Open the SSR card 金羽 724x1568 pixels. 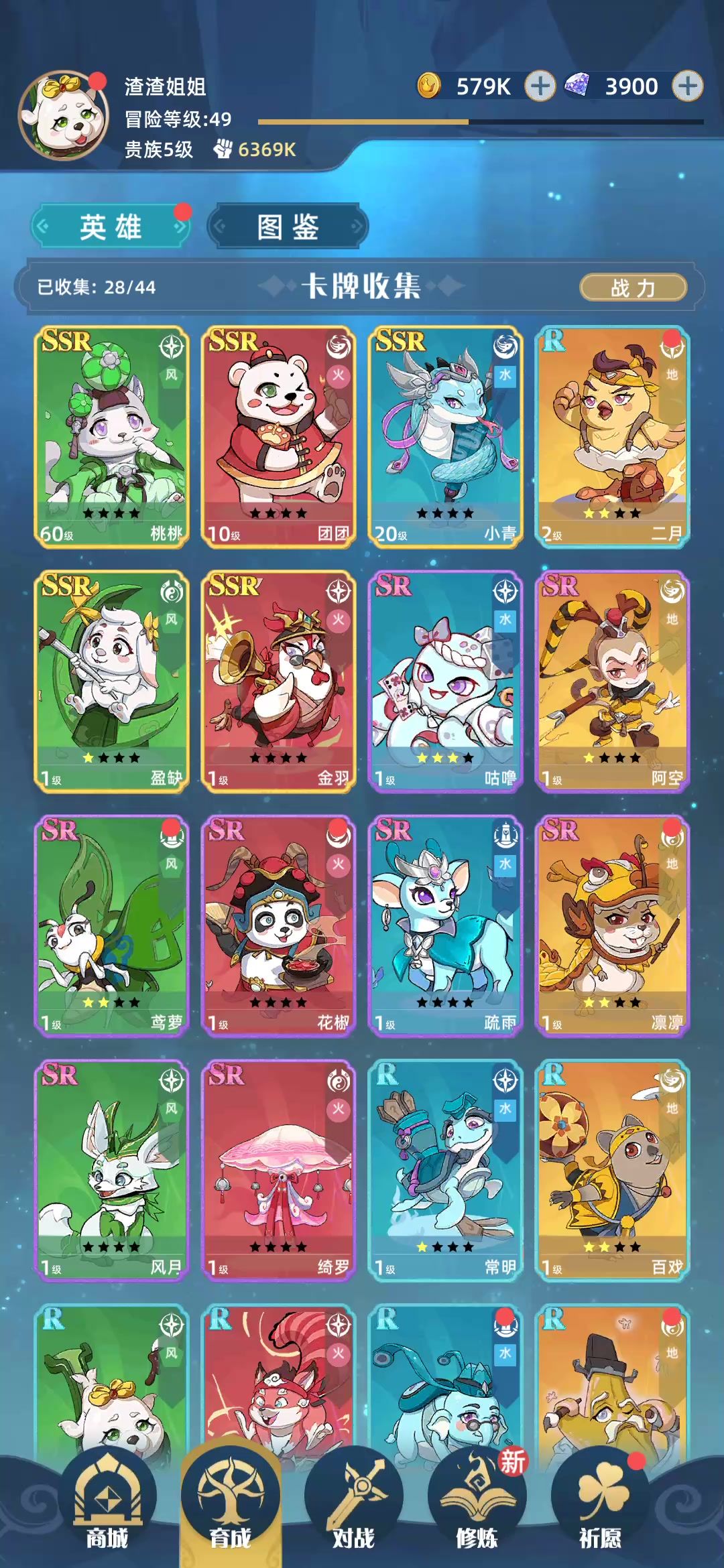(x=278, y=681)
